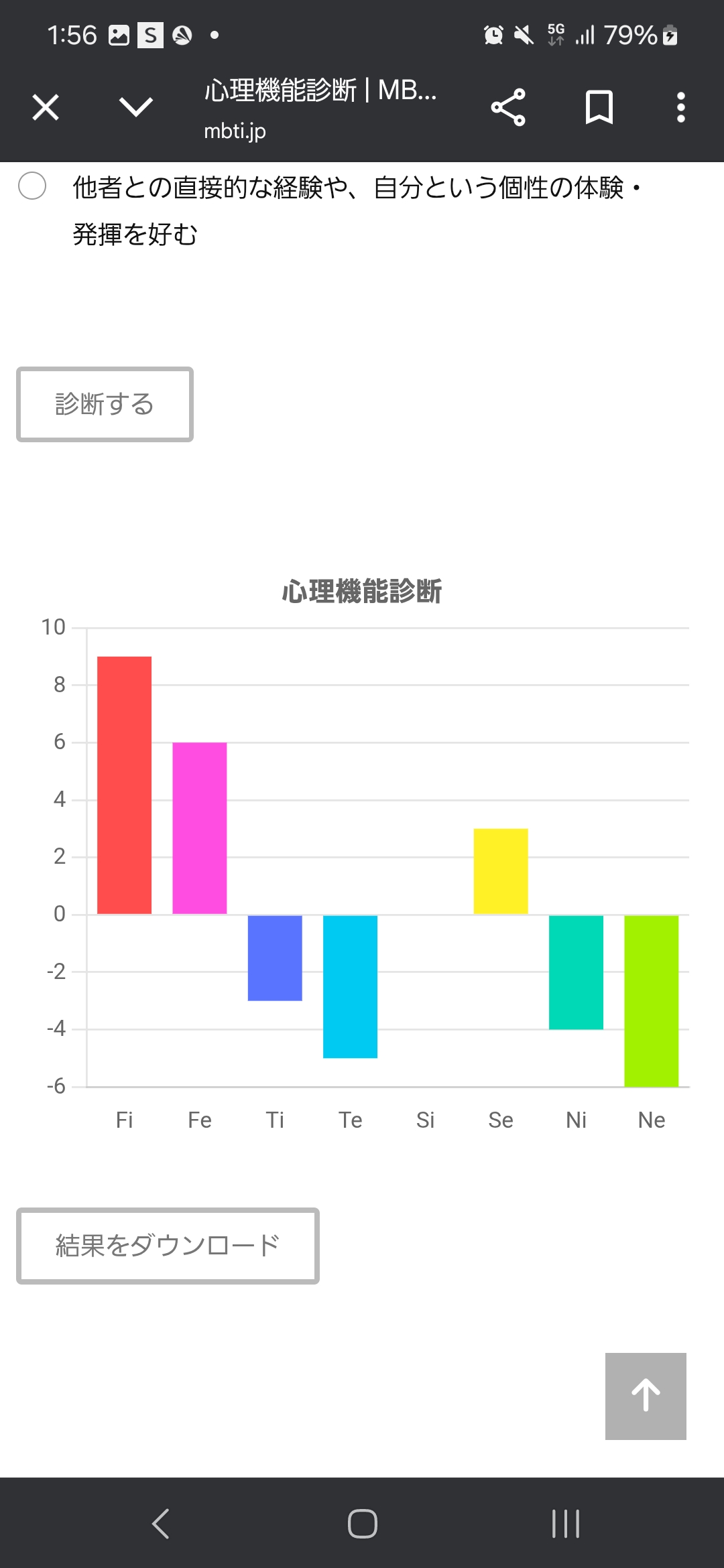Viewport: 724px width, 1568px height.
Task: Bookmark the current page
Action: click(599, 107)
